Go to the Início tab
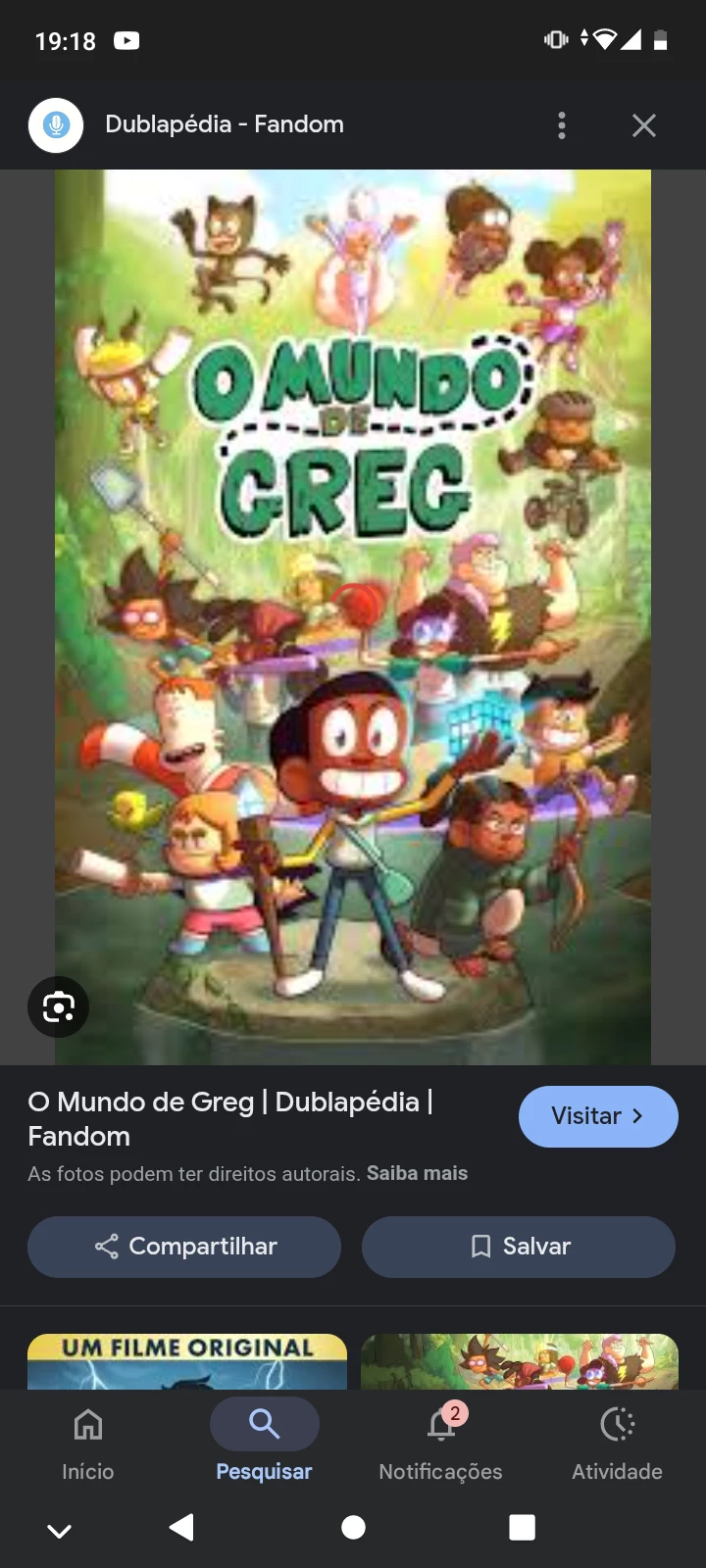 pos(88,1441)
